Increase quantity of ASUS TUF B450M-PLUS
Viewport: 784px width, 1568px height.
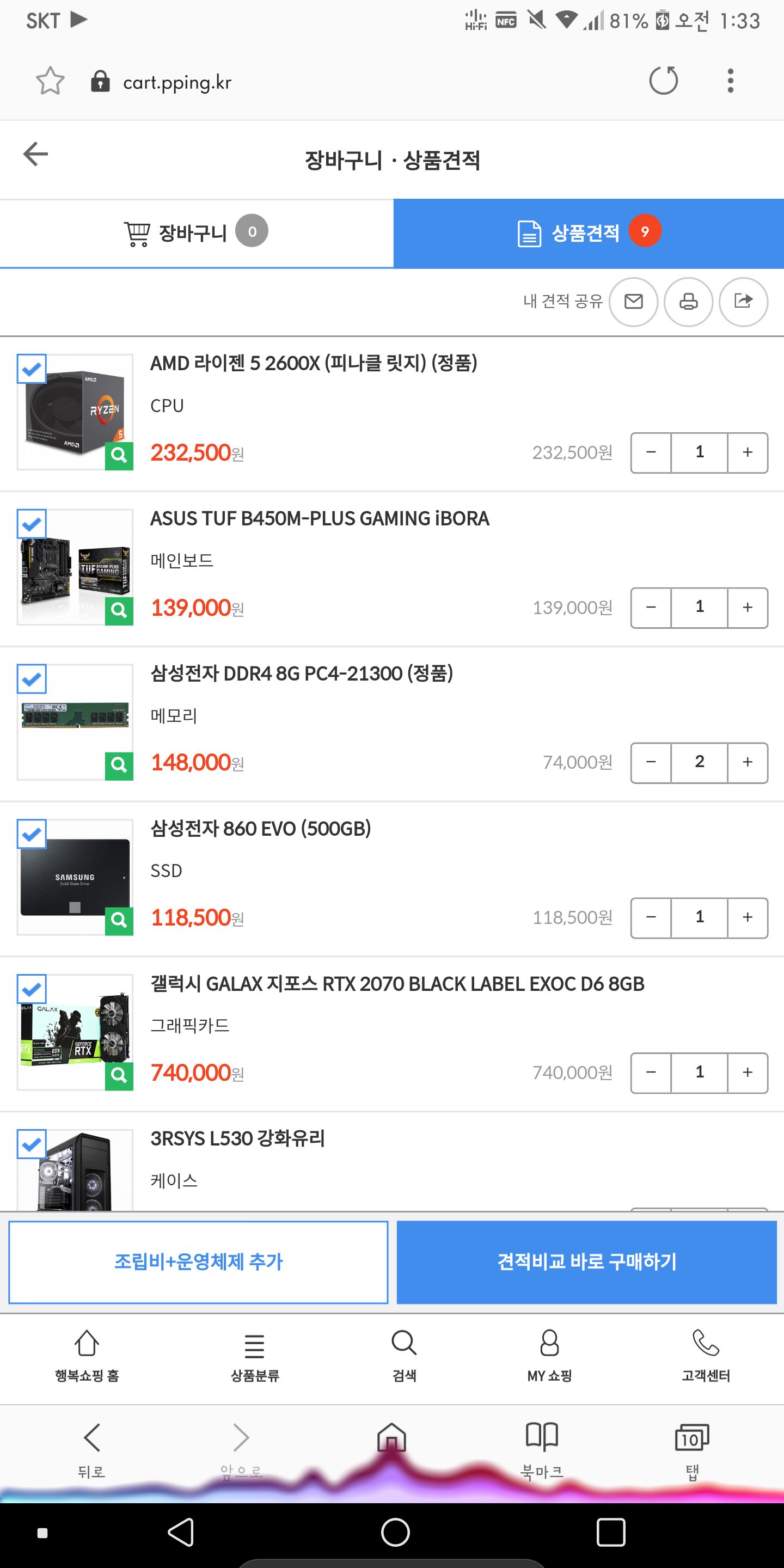748,608
